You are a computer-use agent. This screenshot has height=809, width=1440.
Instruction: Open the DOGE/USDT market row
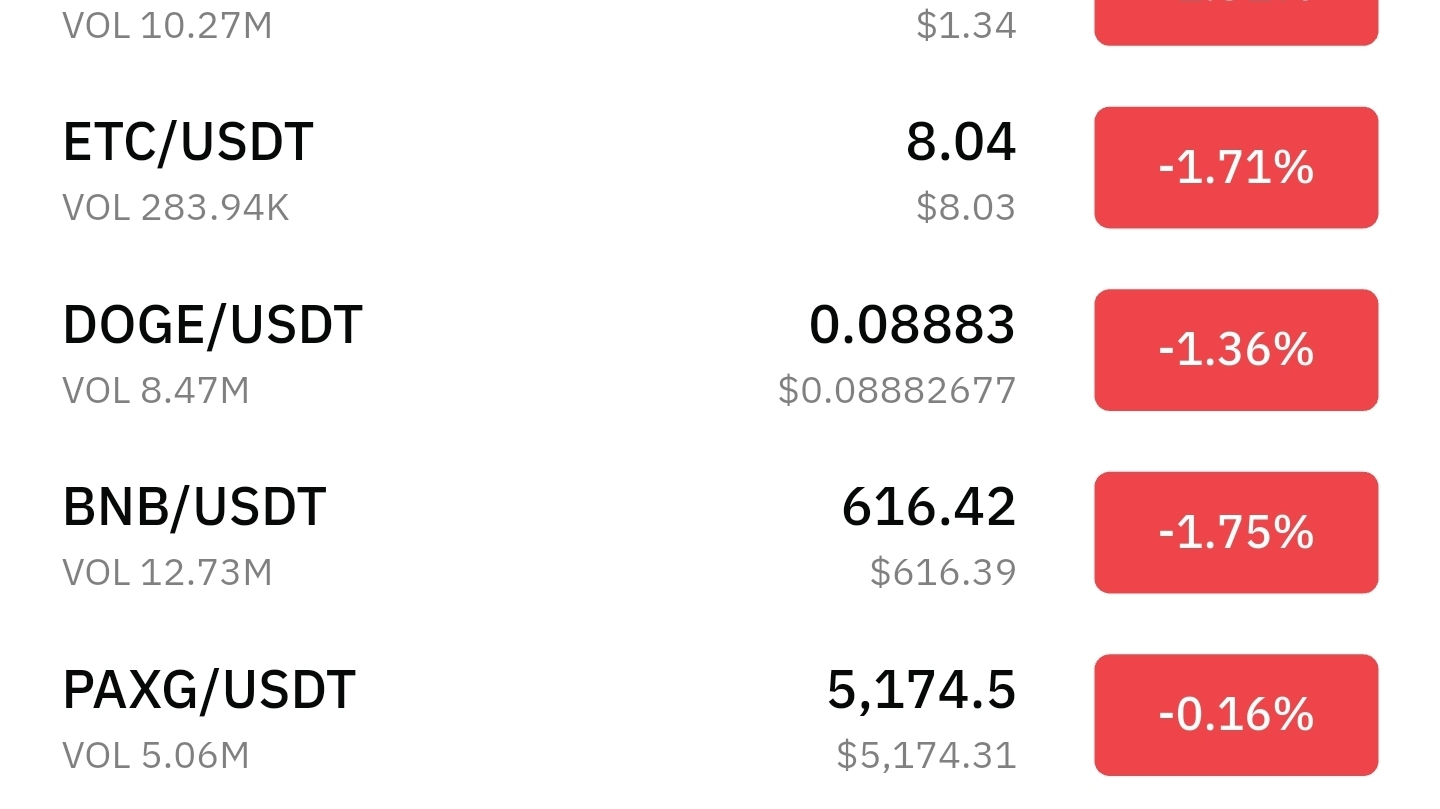point(212,325)
